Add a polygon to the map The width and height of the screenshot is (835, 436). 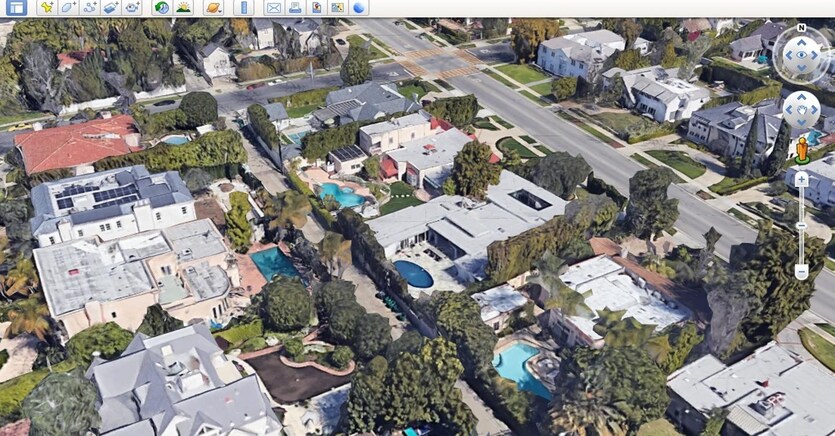68,7
